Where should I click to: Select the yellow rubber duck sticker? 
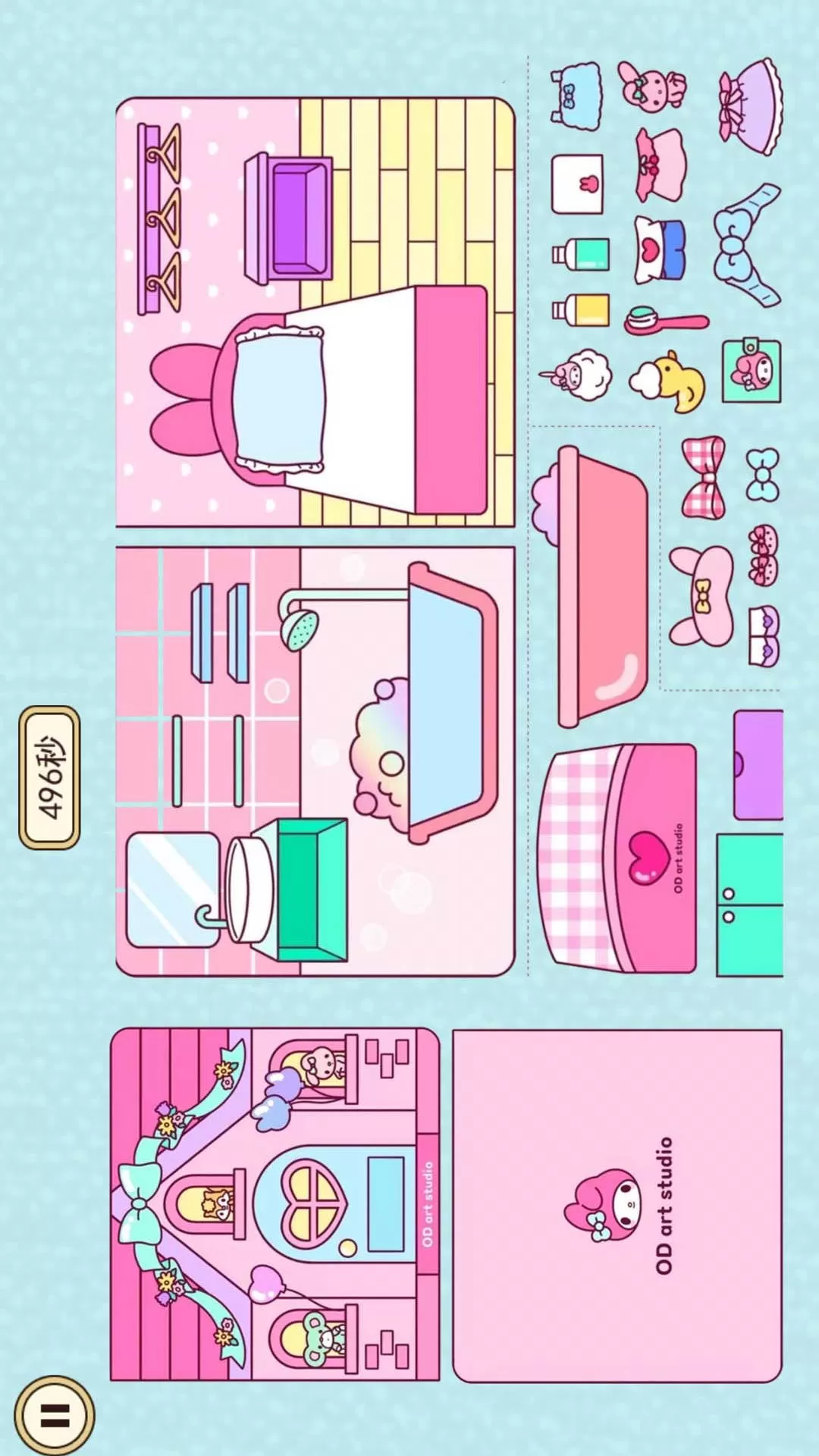pyautogui.click(x=670, y=381)
